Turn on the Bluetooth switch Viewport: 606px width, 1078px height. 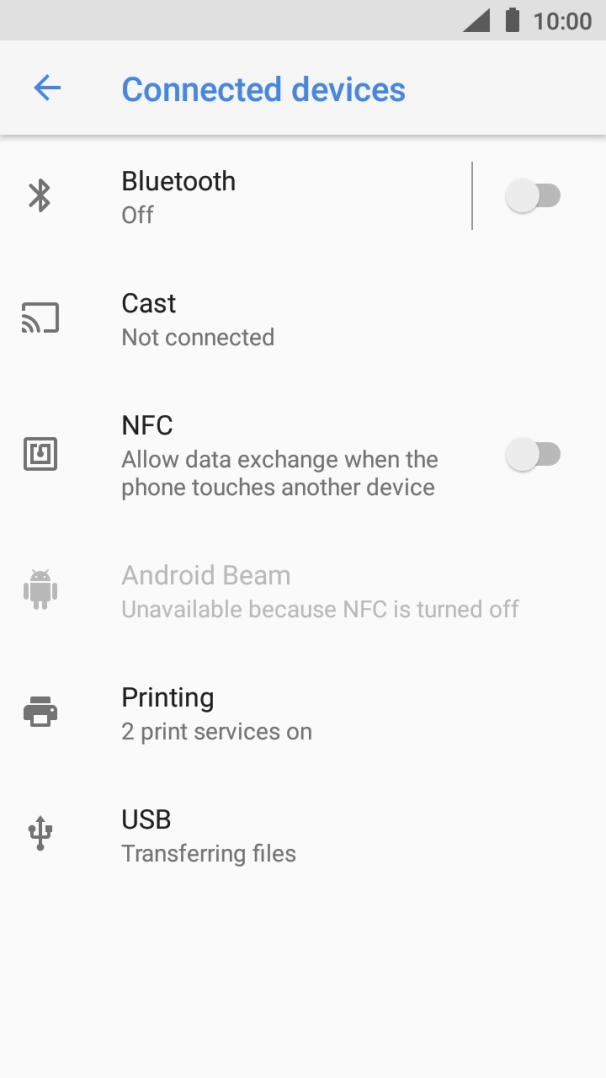533,196
